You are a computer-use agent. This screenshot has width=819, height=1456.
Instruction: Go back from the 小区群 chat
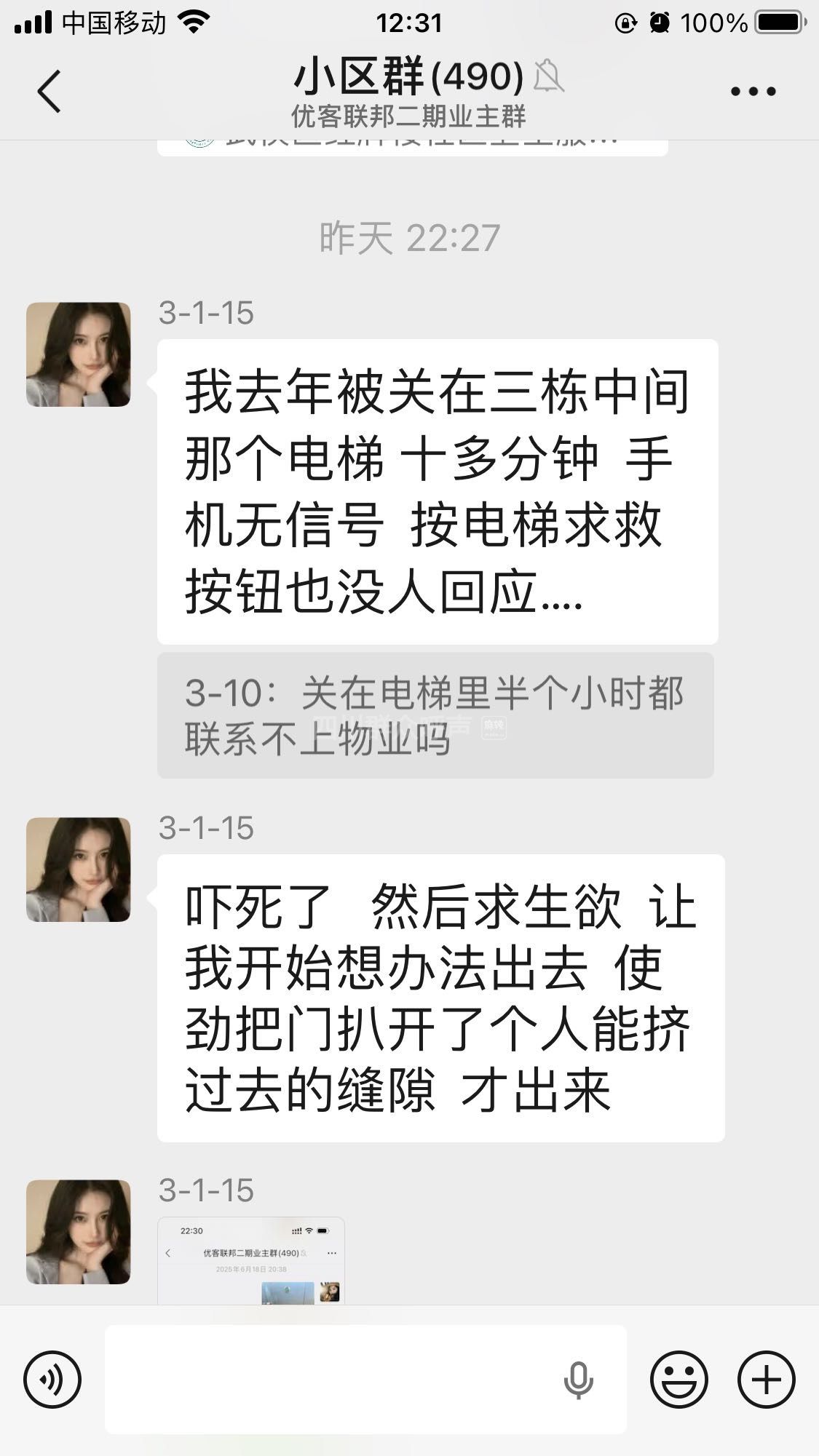[50, 92]
